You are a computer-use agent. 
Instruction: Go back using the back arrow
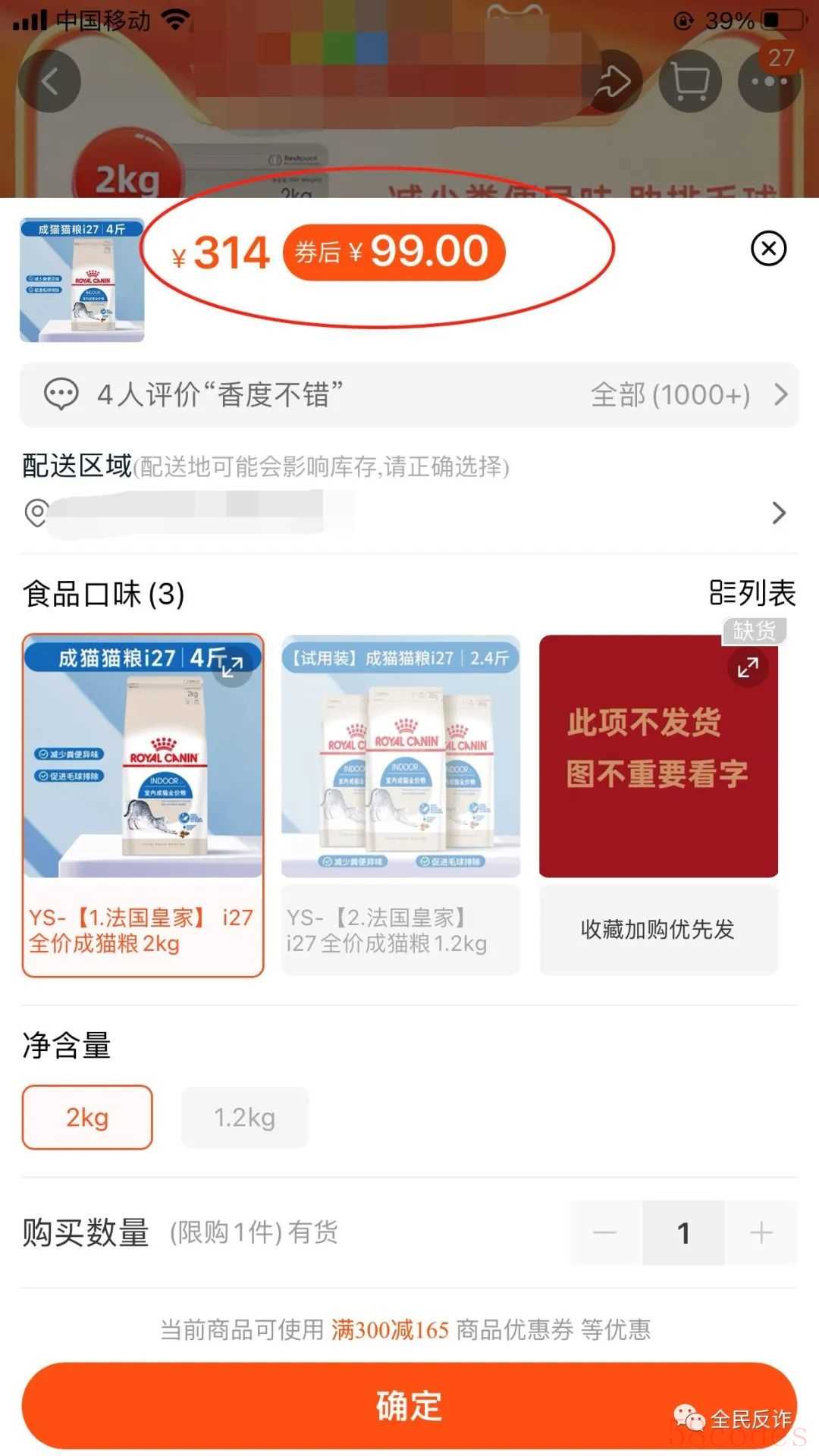pos(50,81)
